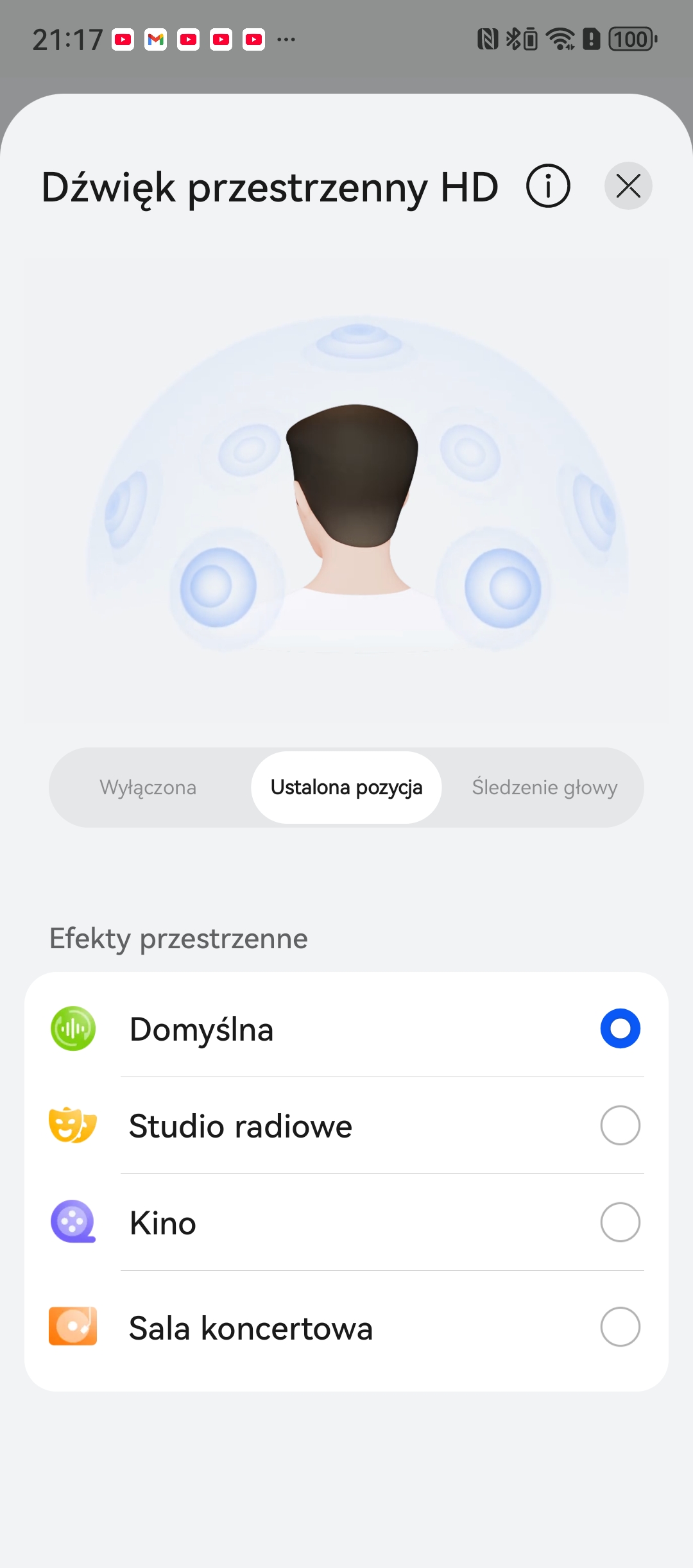Screen dimensions: 693x1568
Task: Choose the Studio radiowe effect
Action: (619, 1125)
